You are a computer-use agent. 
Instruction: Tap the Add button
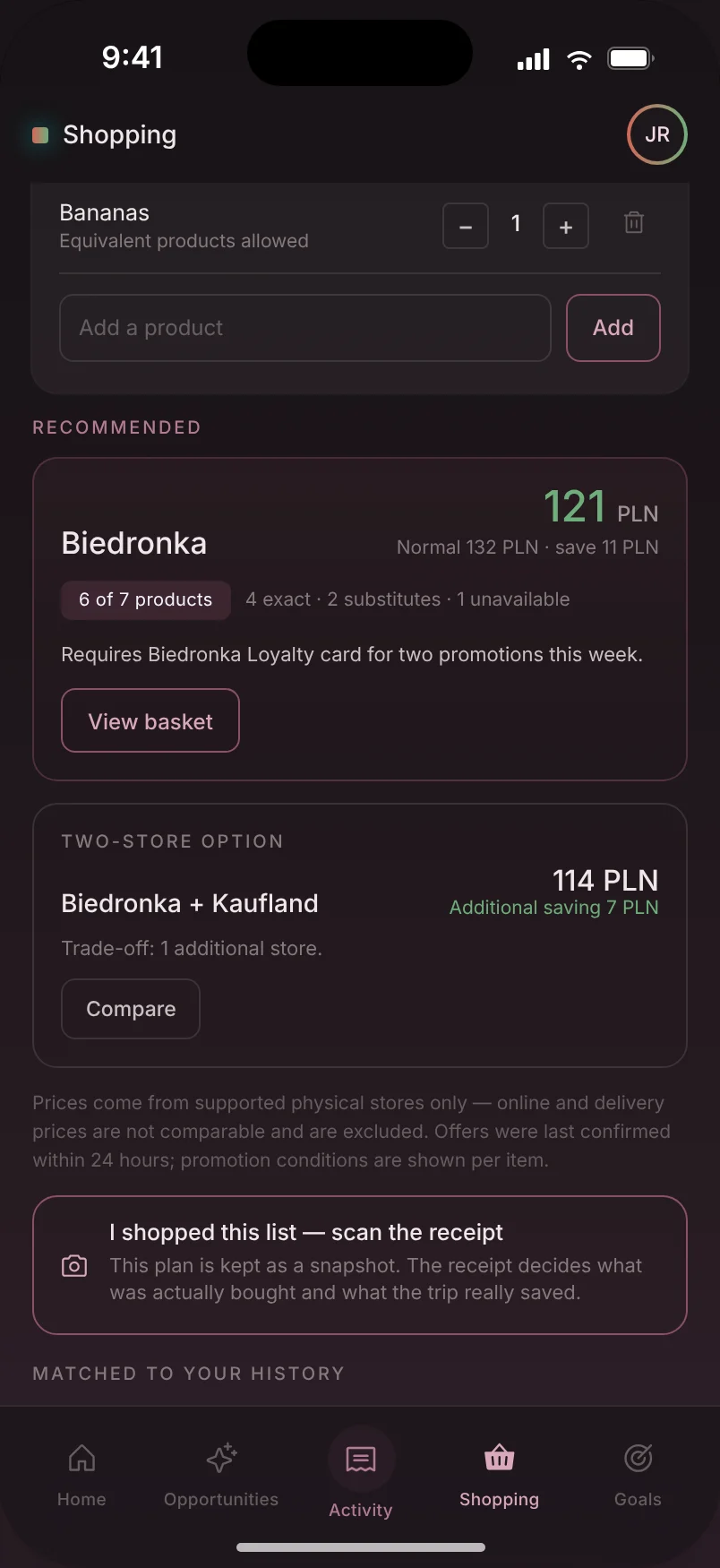[613, 328]
